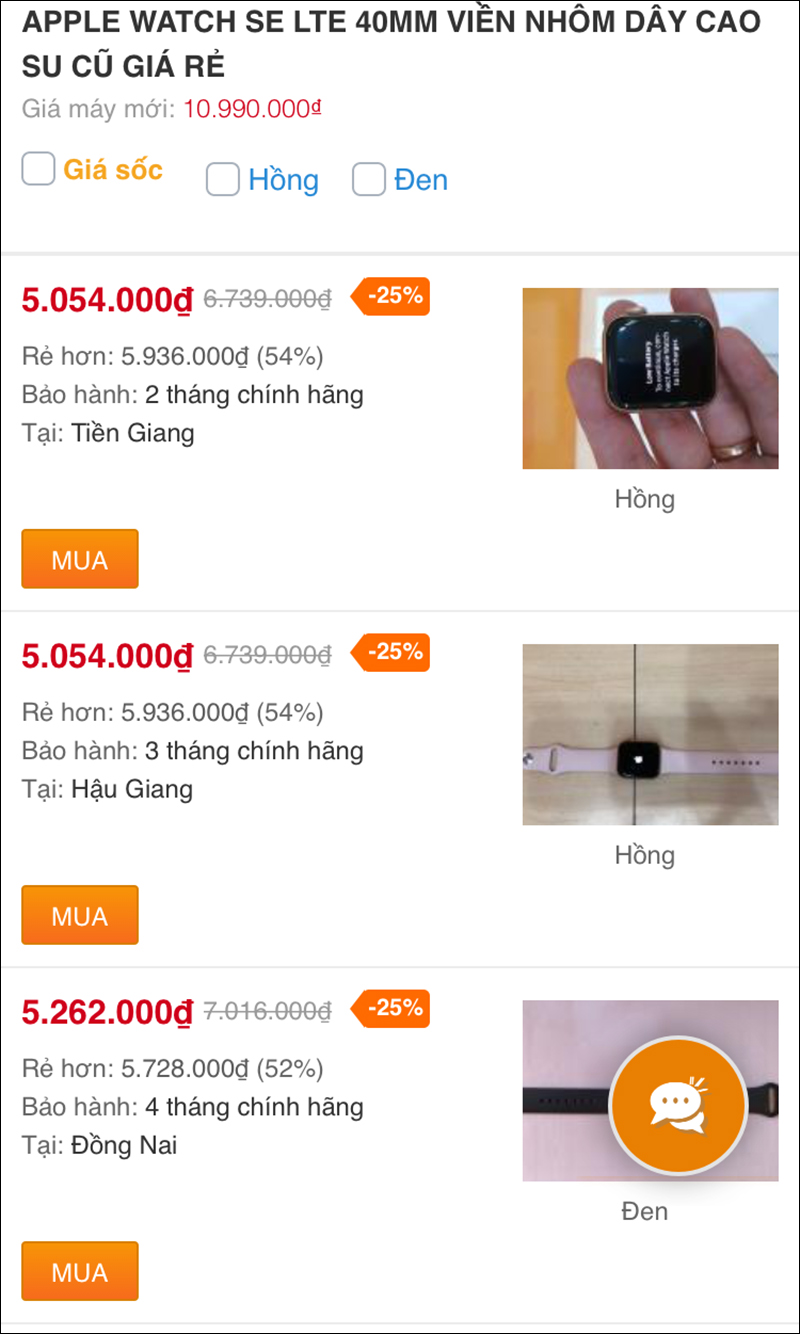The image size is (800, 1334).
Task: Select the Đen label under the third photo
Action: coord(645,1211)
